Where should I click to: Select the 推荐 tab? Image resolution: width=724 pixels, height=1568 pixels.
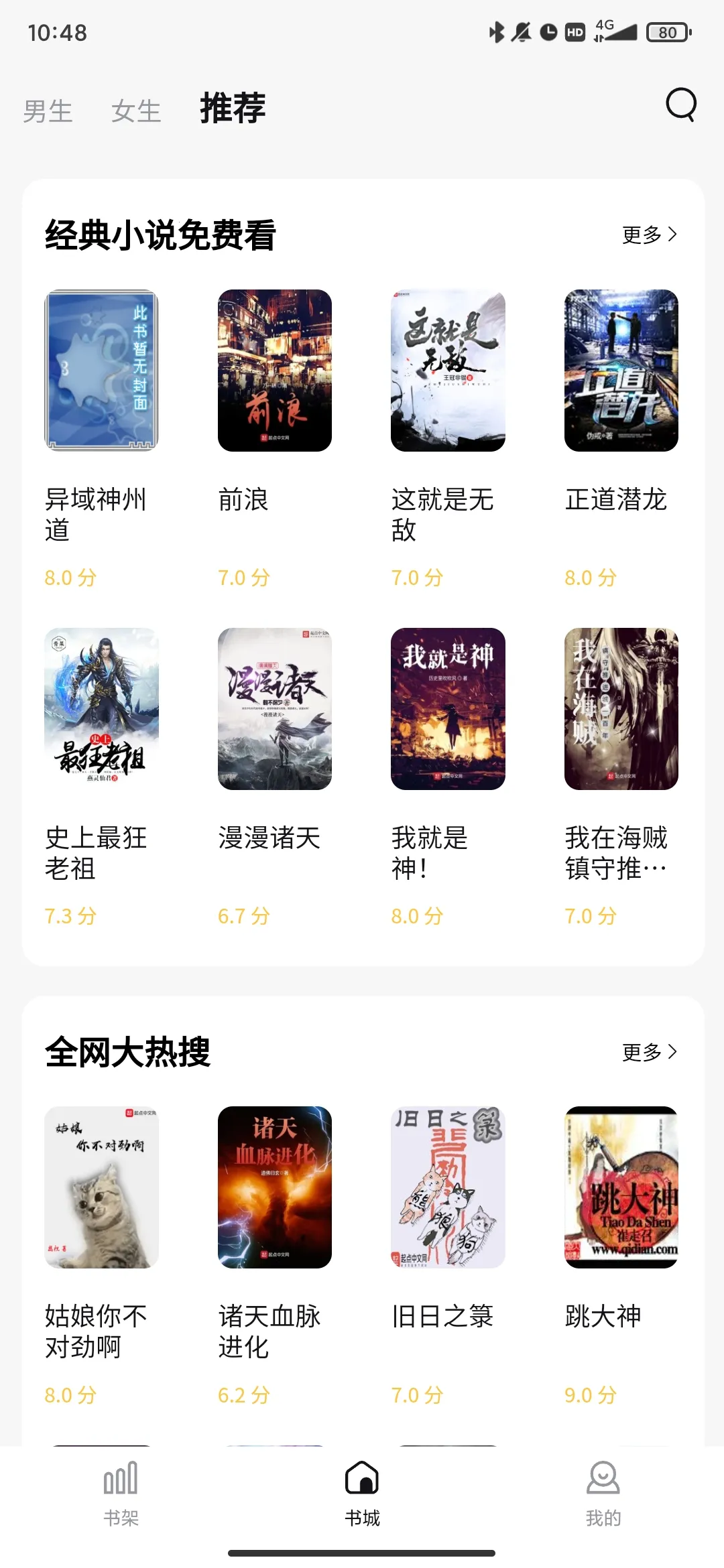pos(231,108)
